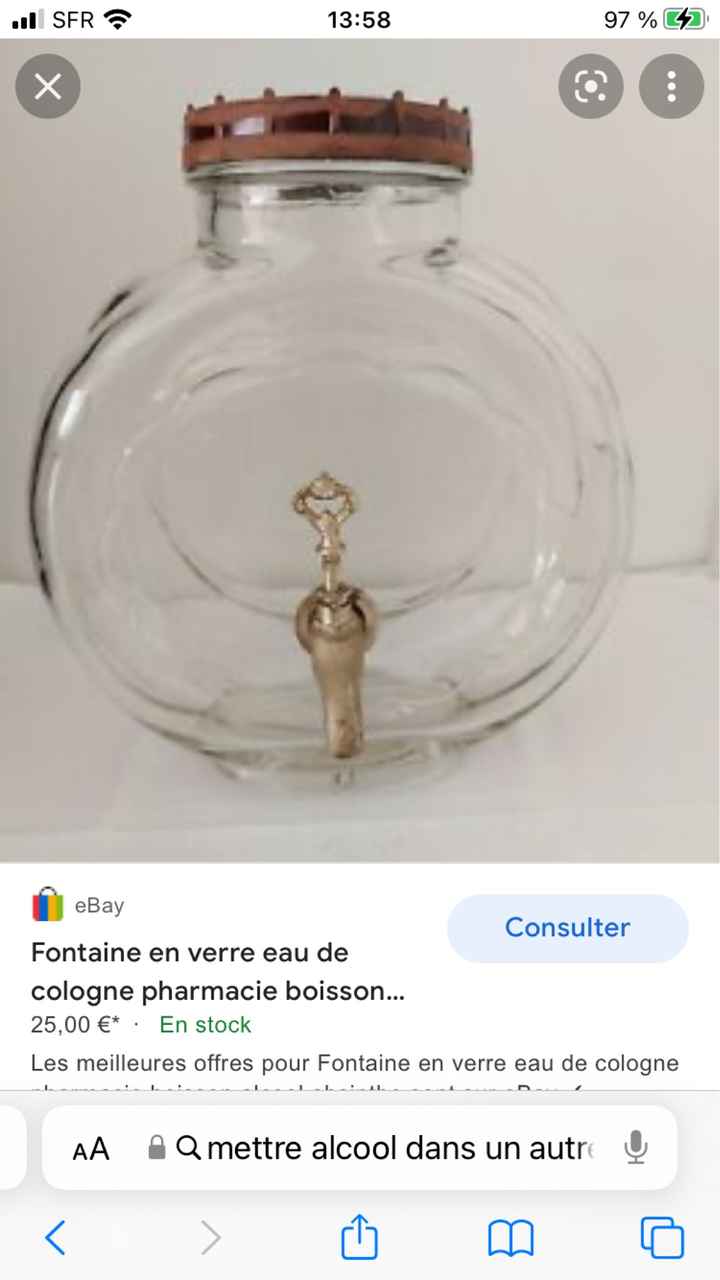Close the image result overlay
The height and width of the screenshot is (1280, 720).
[47, 86]
